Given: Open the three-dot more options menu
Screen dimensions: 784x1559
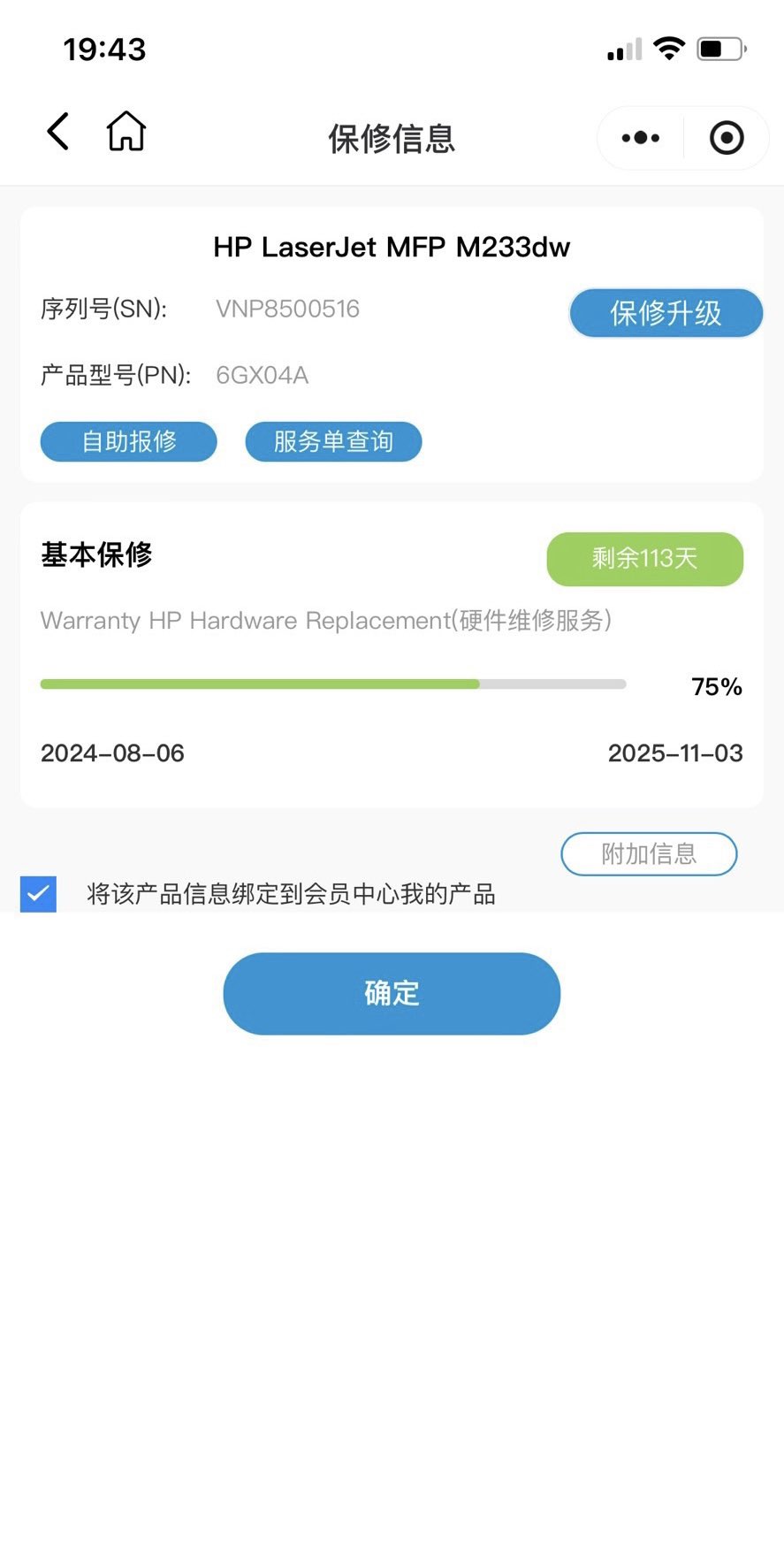Looking at the screenshot, I should tap(641, 138).
